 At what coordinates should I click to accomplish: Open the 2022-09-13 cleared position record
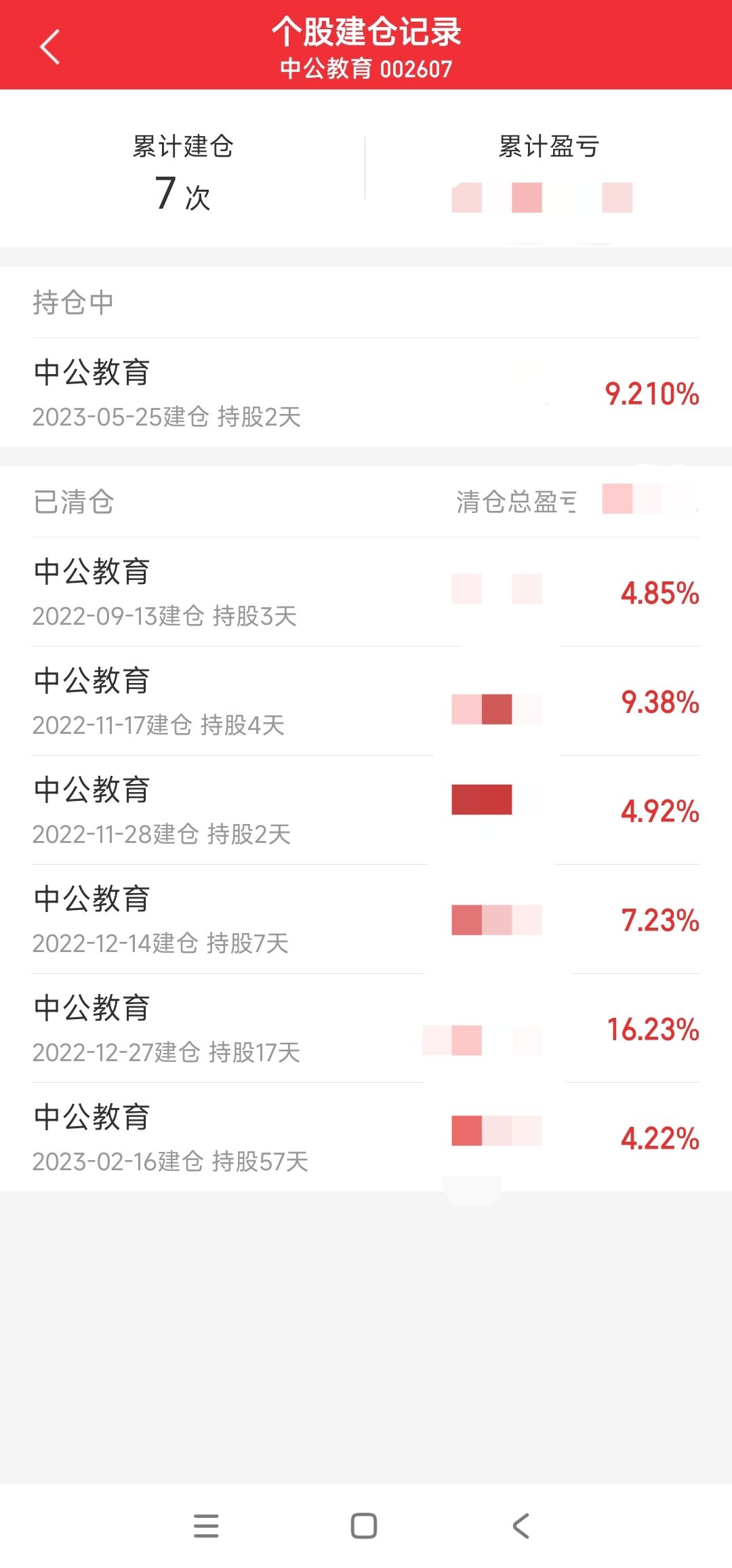366,592
